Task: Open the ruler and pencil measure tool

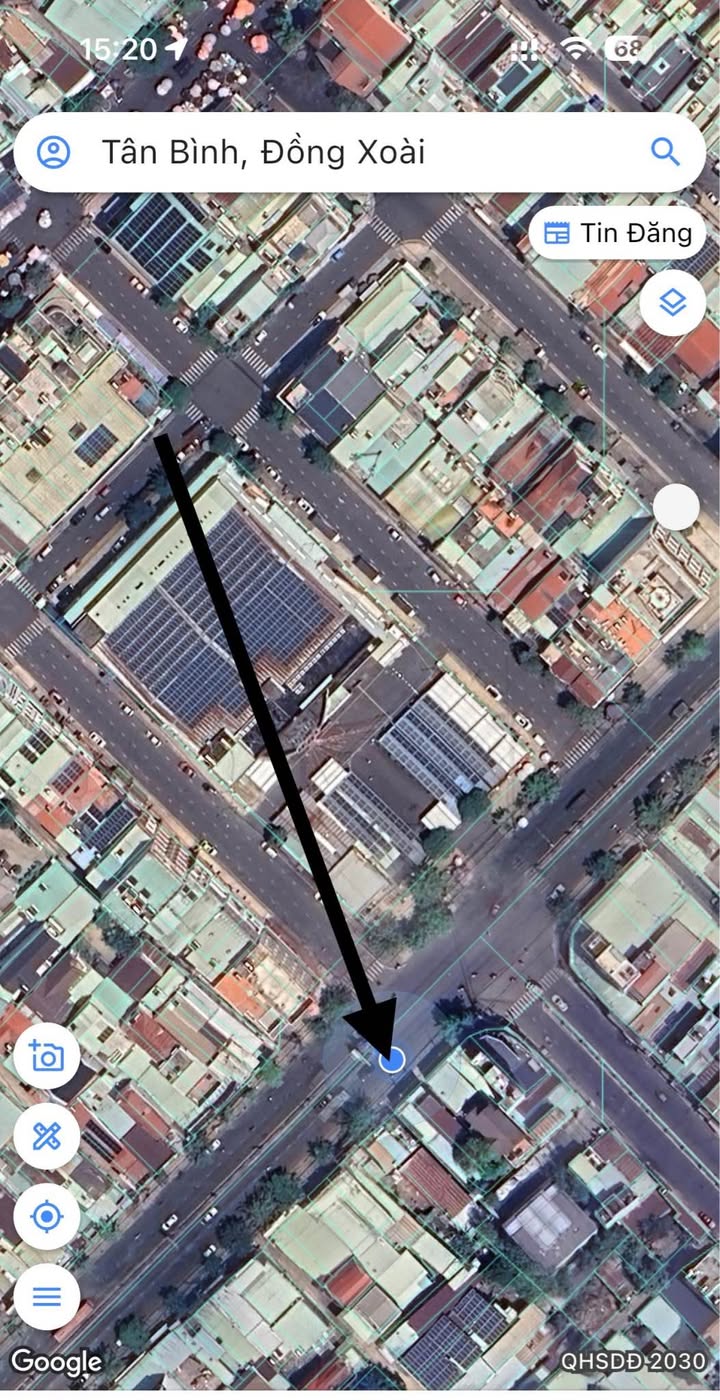Action: [47, 1136]
